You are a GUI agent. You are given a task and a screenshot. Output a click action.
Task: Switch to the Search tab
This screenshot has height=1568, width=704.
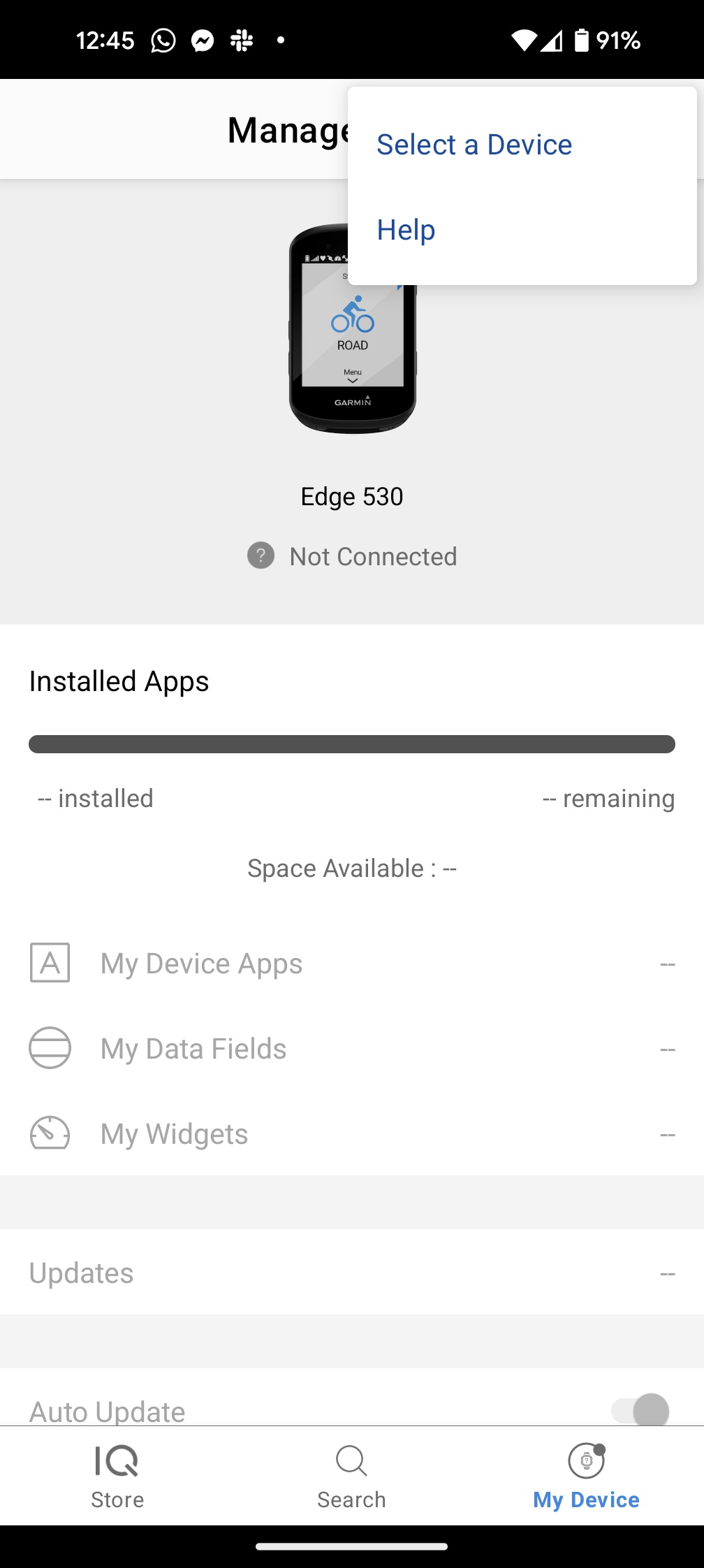pyautogui.click(x=351, y=1476)
